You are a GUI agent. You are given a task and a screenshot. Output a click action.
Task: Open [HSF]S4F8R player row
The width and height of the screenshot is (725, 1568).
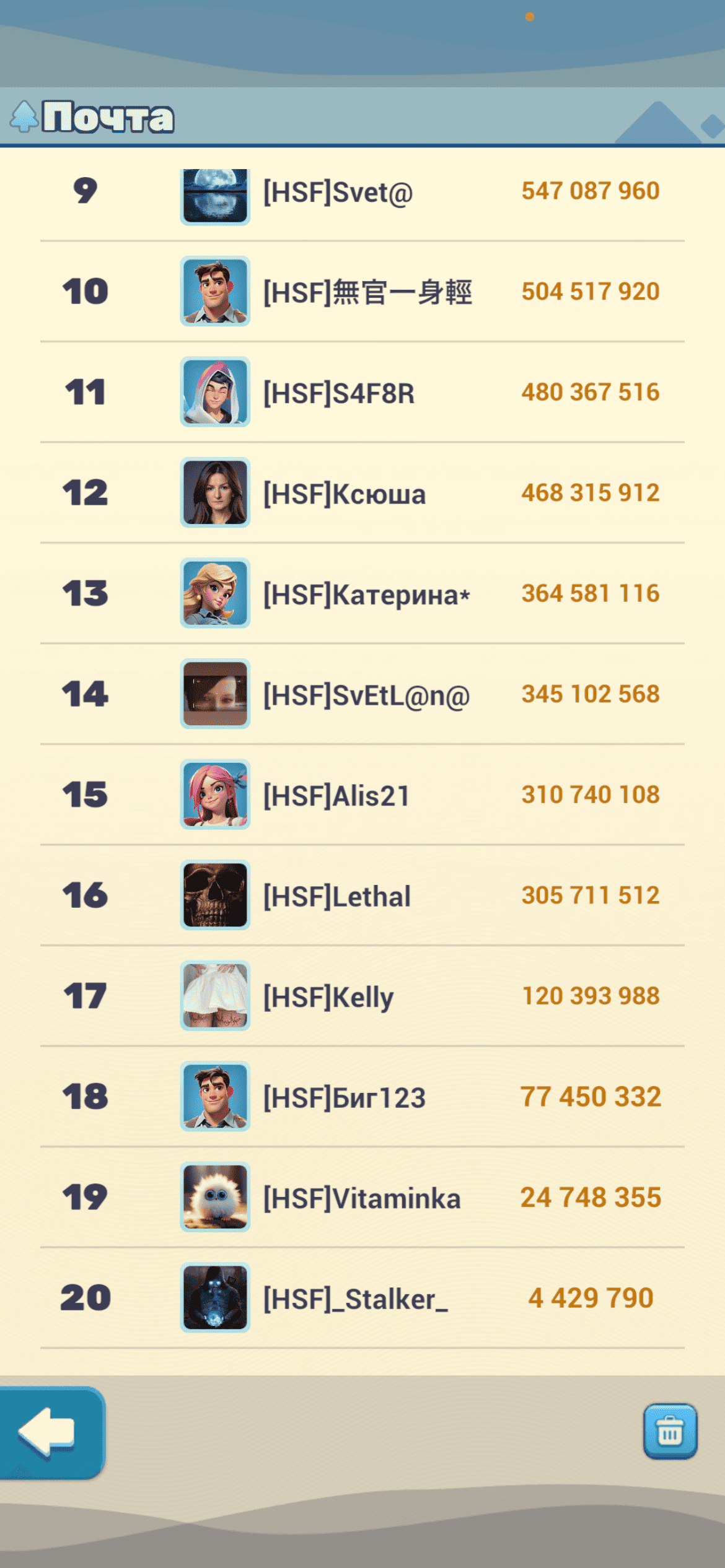click(x=362, y=393)
